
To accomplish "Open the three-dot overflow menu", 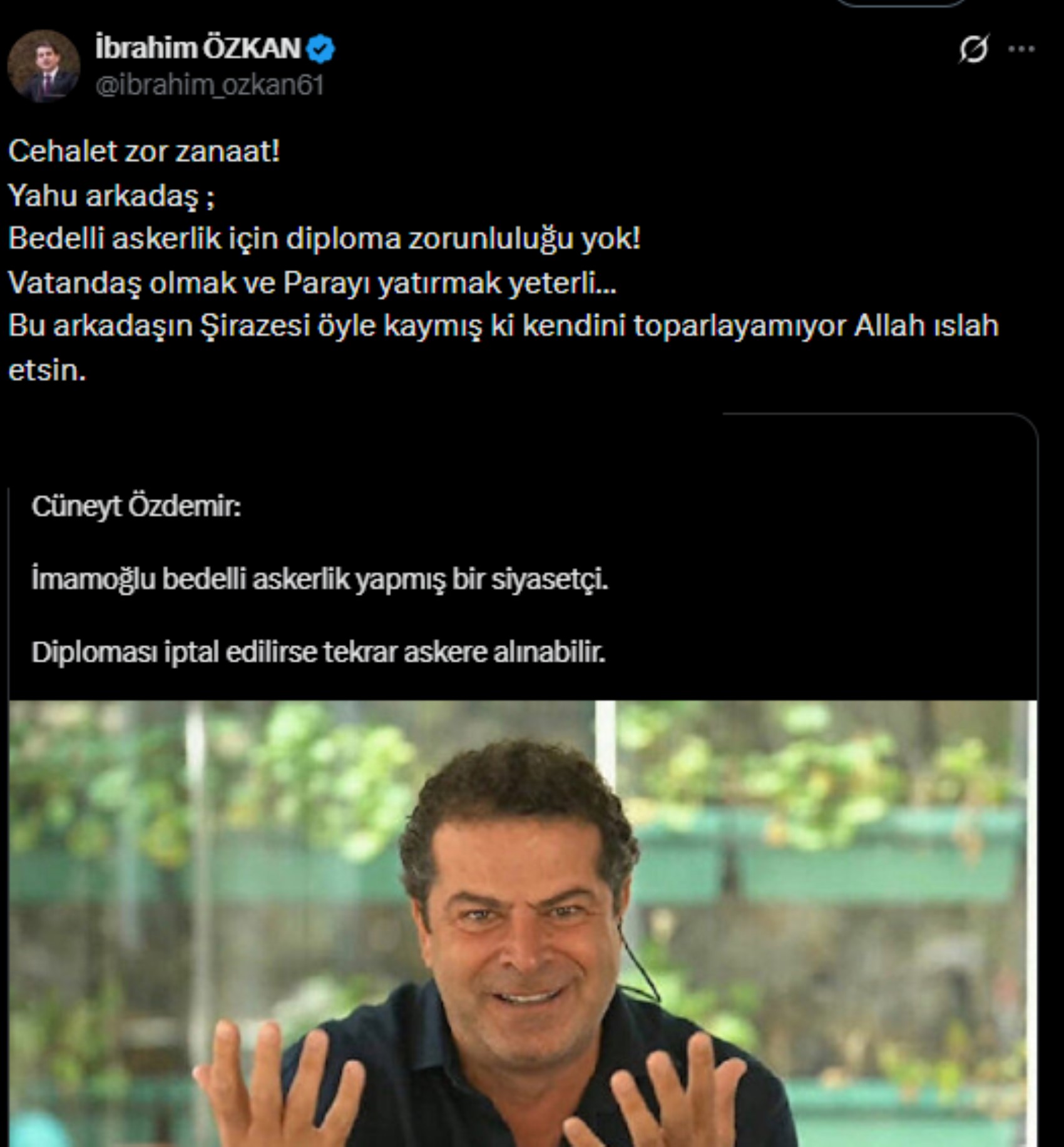I will (1021, 49).
